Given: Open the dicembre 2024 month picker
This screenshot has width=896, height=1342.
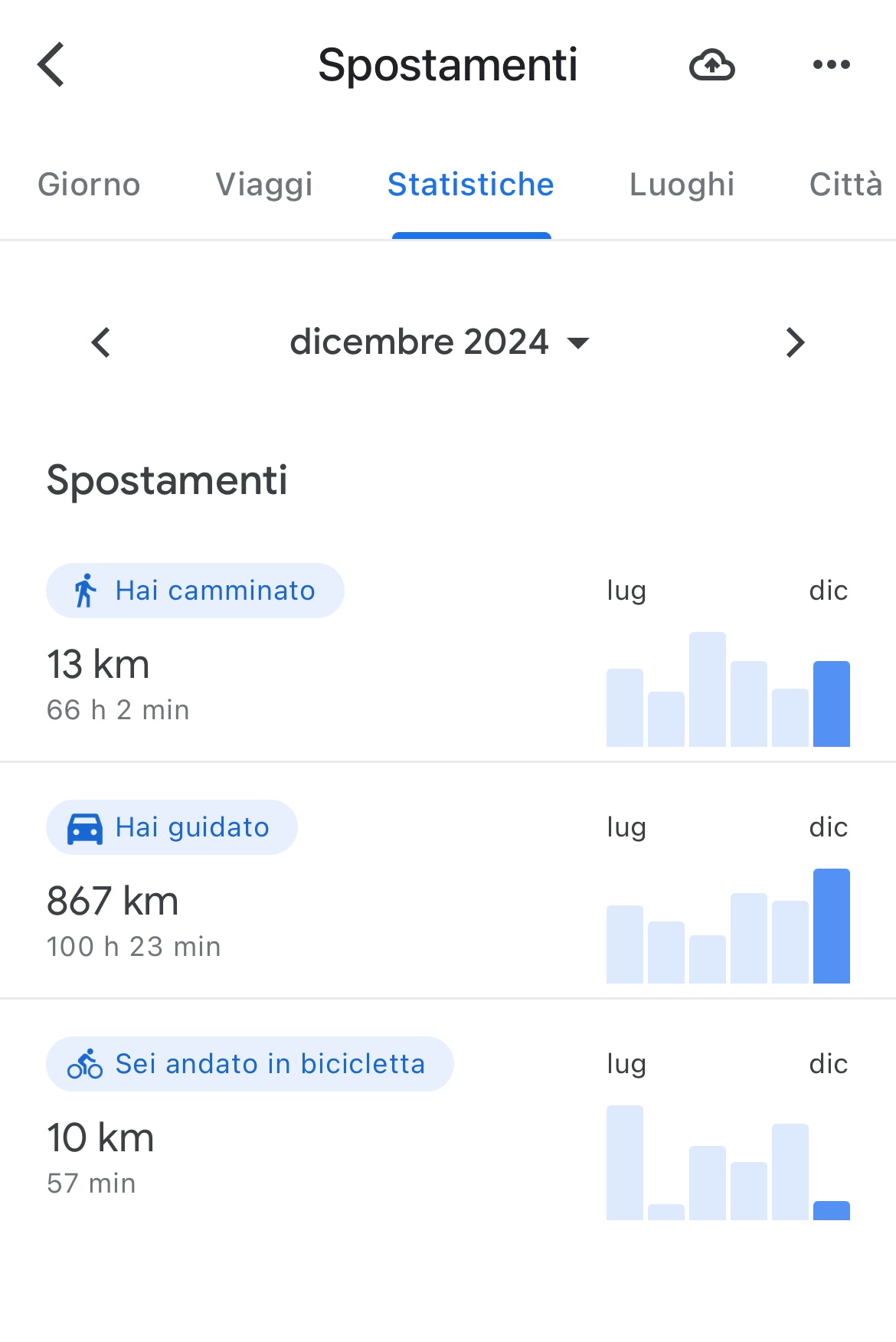Looking at the screenshot, I should (x=440, y=342).
